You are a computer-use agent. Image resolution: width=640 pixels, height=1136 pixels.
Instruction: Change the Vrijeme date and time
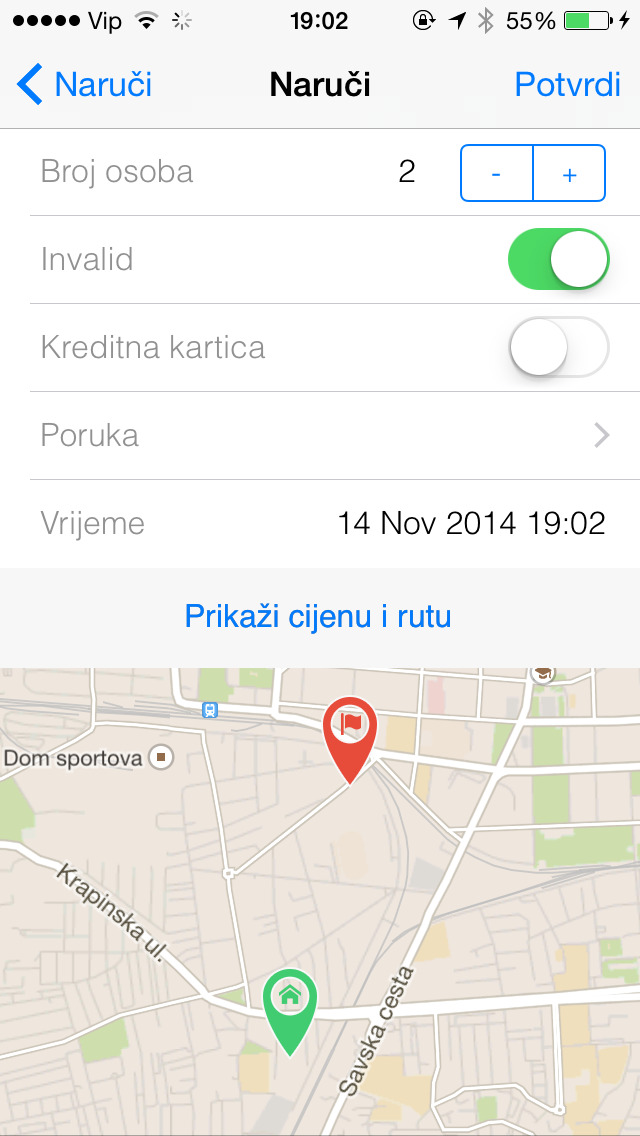pyautogui.click(x=320, y=523)
